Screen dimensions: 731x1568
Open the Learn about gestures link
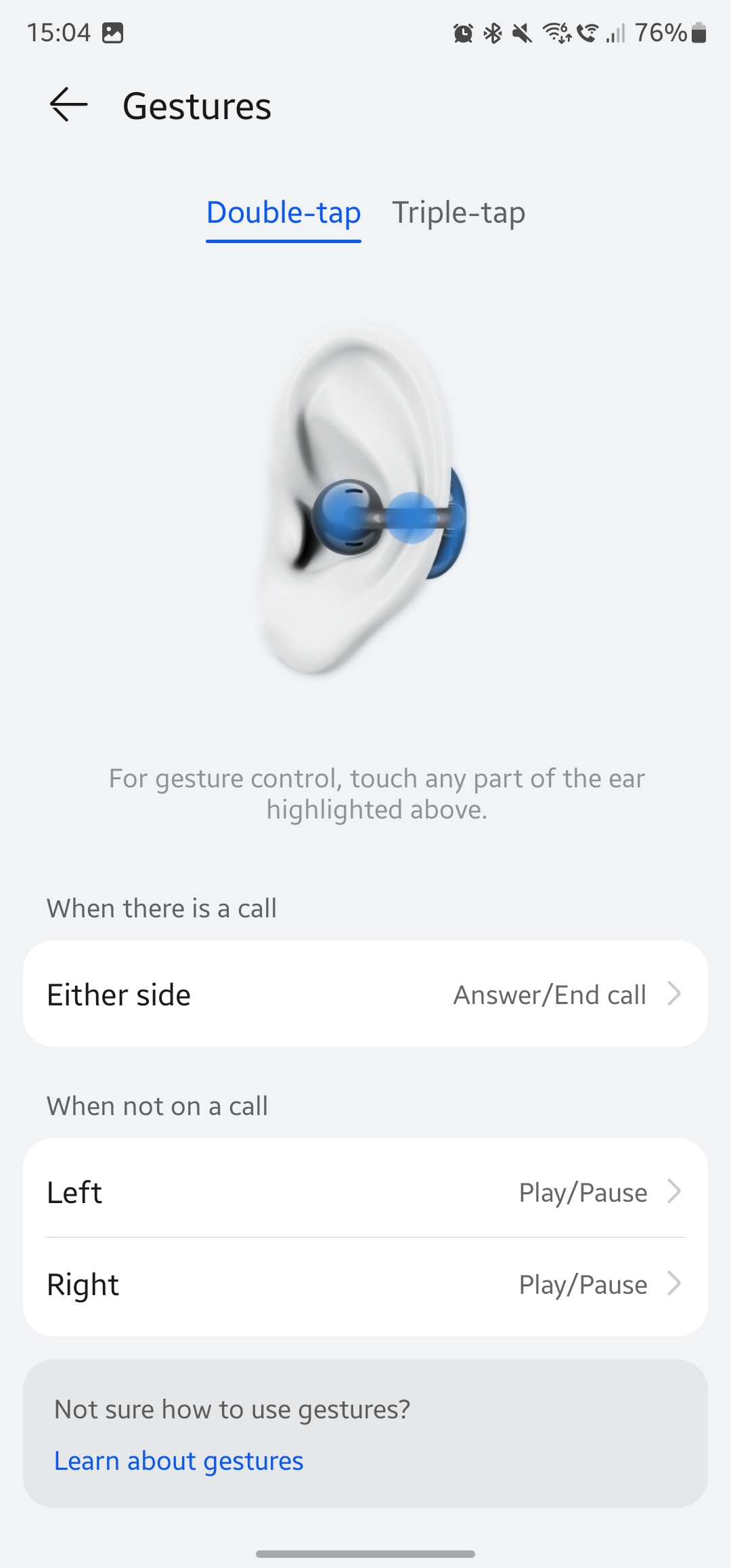pos(179,1461)
